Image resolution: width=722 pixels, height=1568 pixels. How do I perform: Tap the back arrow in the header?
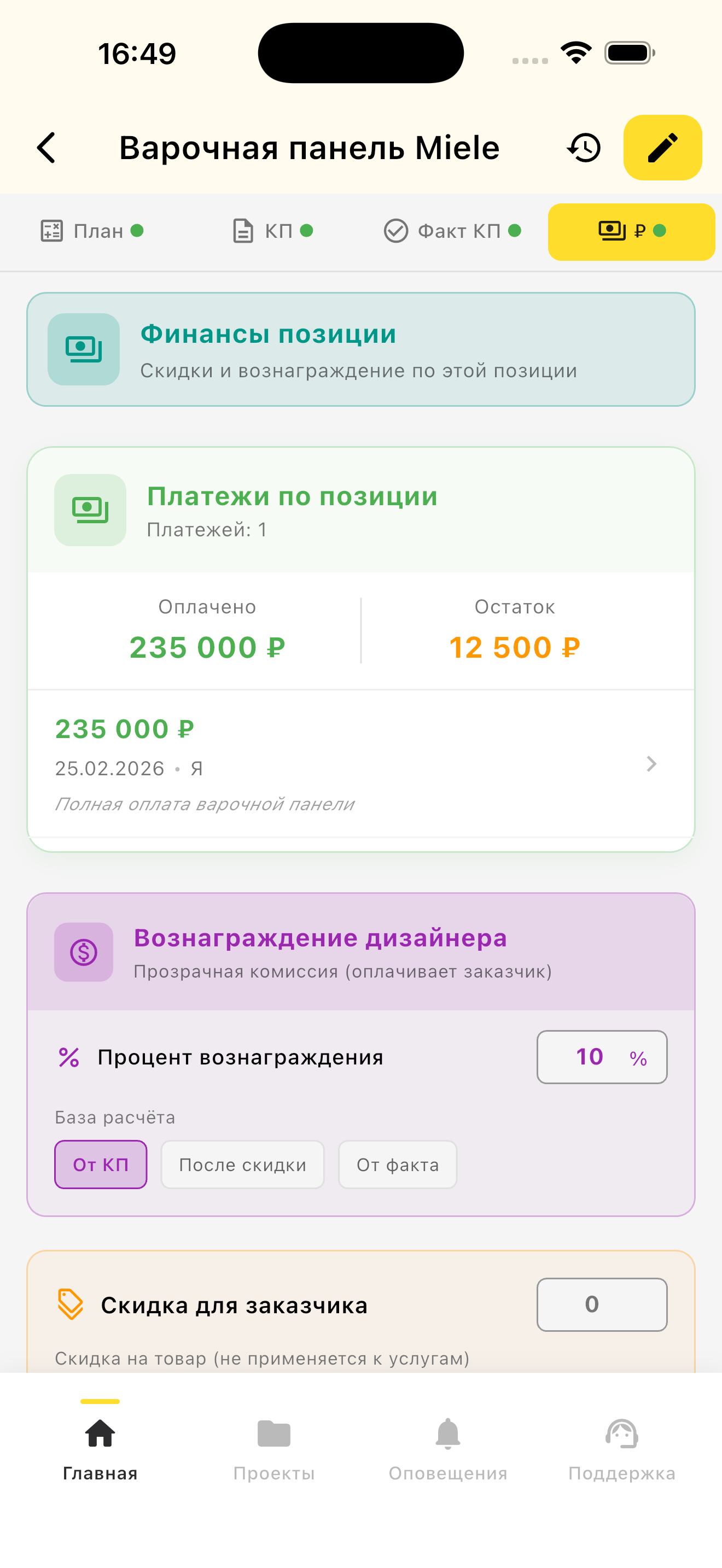click(47, 147)
